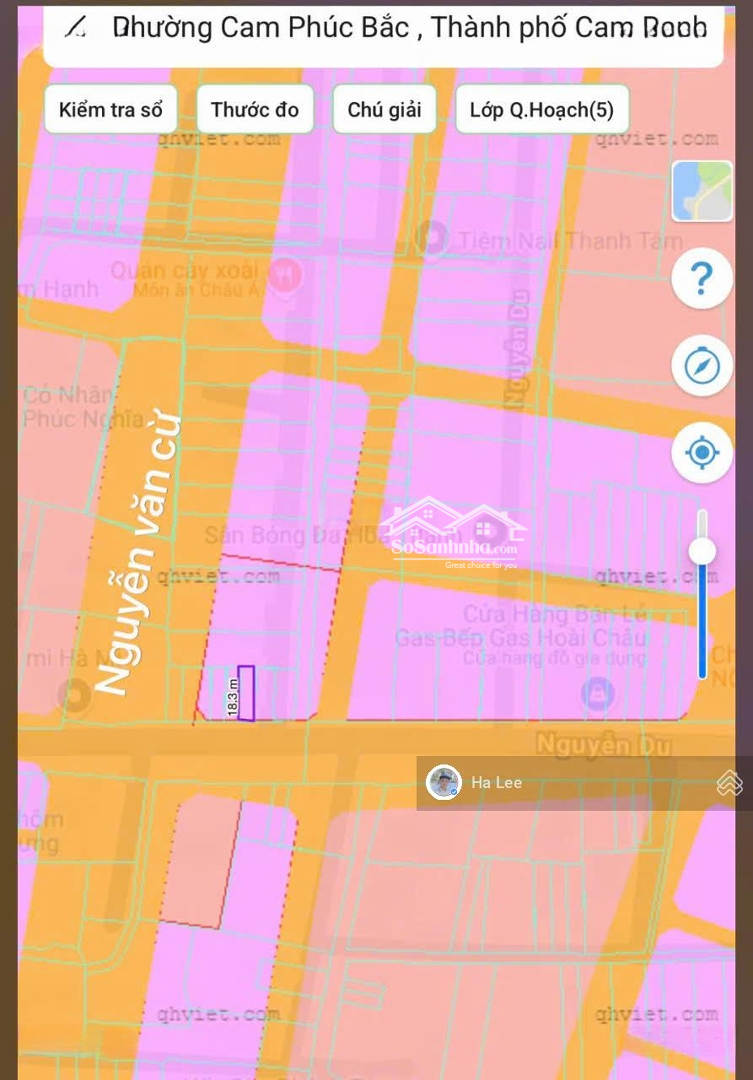This screenshot has height=1080, width=753.
Task: Select the Gas Hoài Châu shop marker
Action: coord(597,691)
